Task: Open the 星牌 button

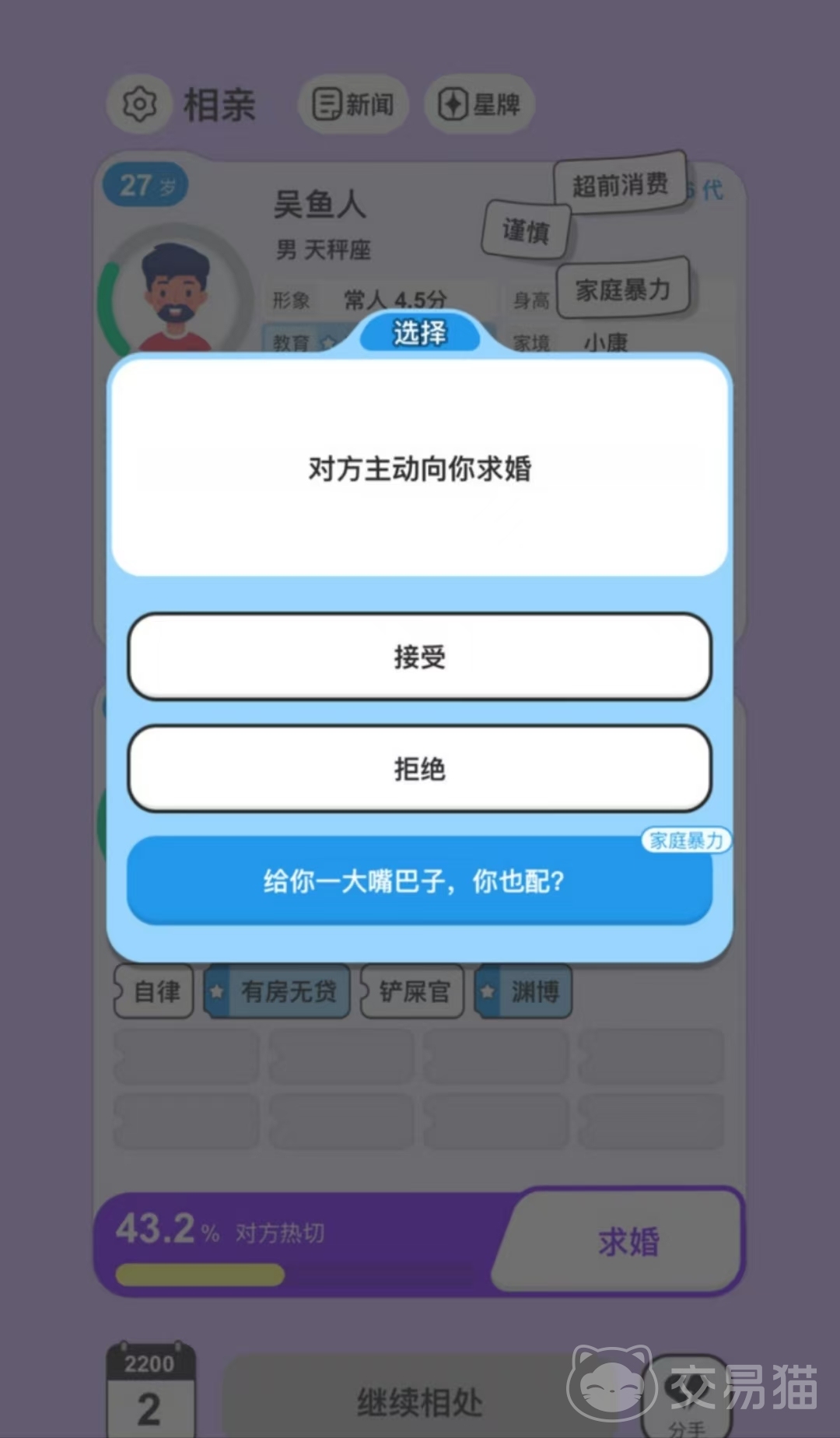Action: click(x=479, y=104)
